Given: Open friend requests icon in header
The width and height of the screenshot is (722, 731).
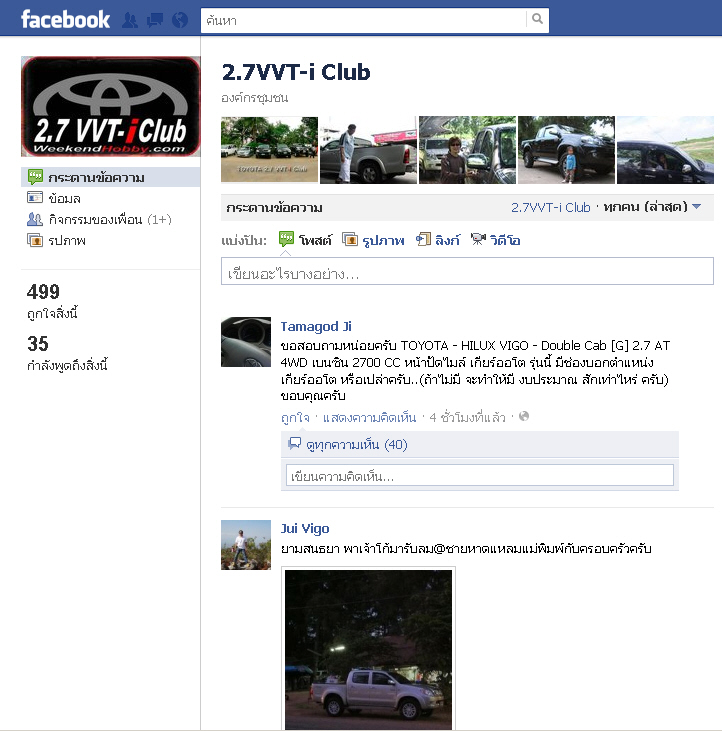Looking at the screenshot, I should [x=130, y=19].
